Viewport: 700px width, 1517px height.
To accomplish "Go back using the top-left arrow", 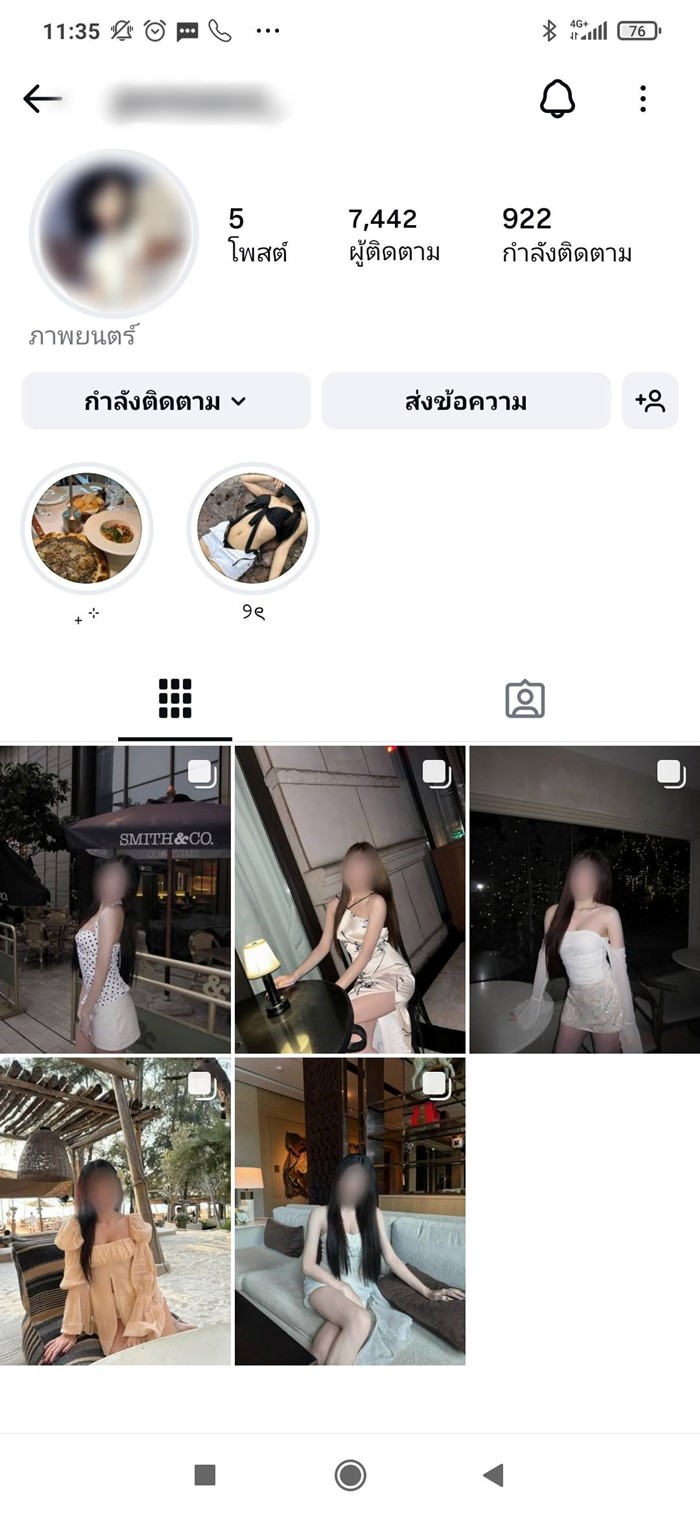I will 42,99.
